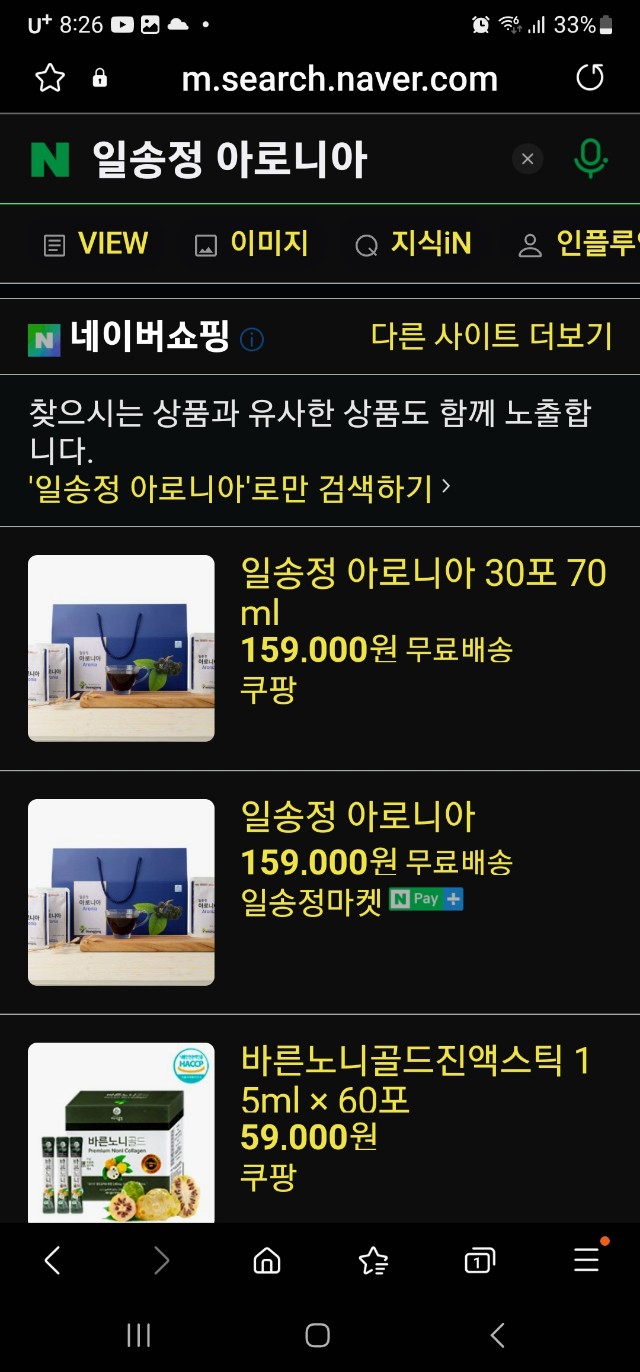
Task: Go to the Naver home logo
Action: point(50,159)
